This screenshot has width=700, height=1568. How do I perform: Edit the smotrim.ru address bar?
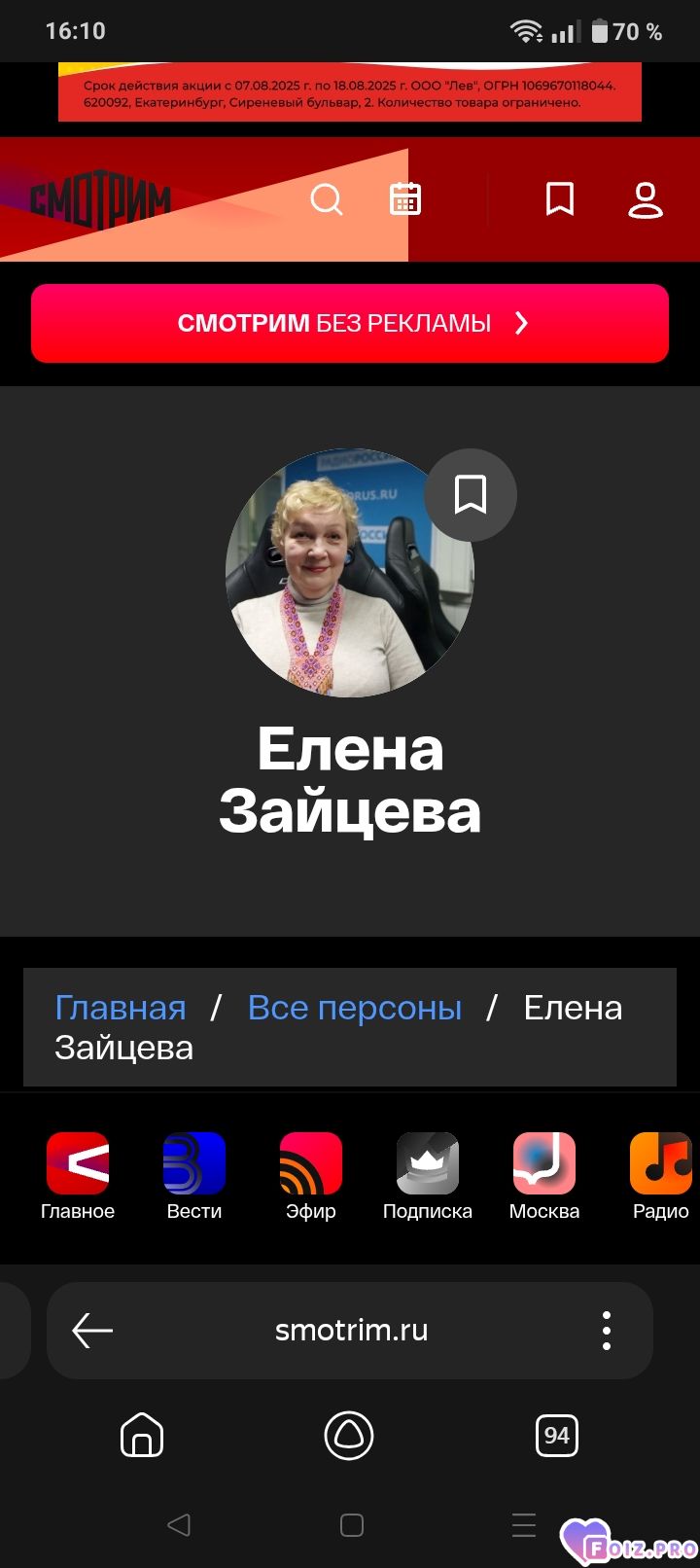(351, 1330)
